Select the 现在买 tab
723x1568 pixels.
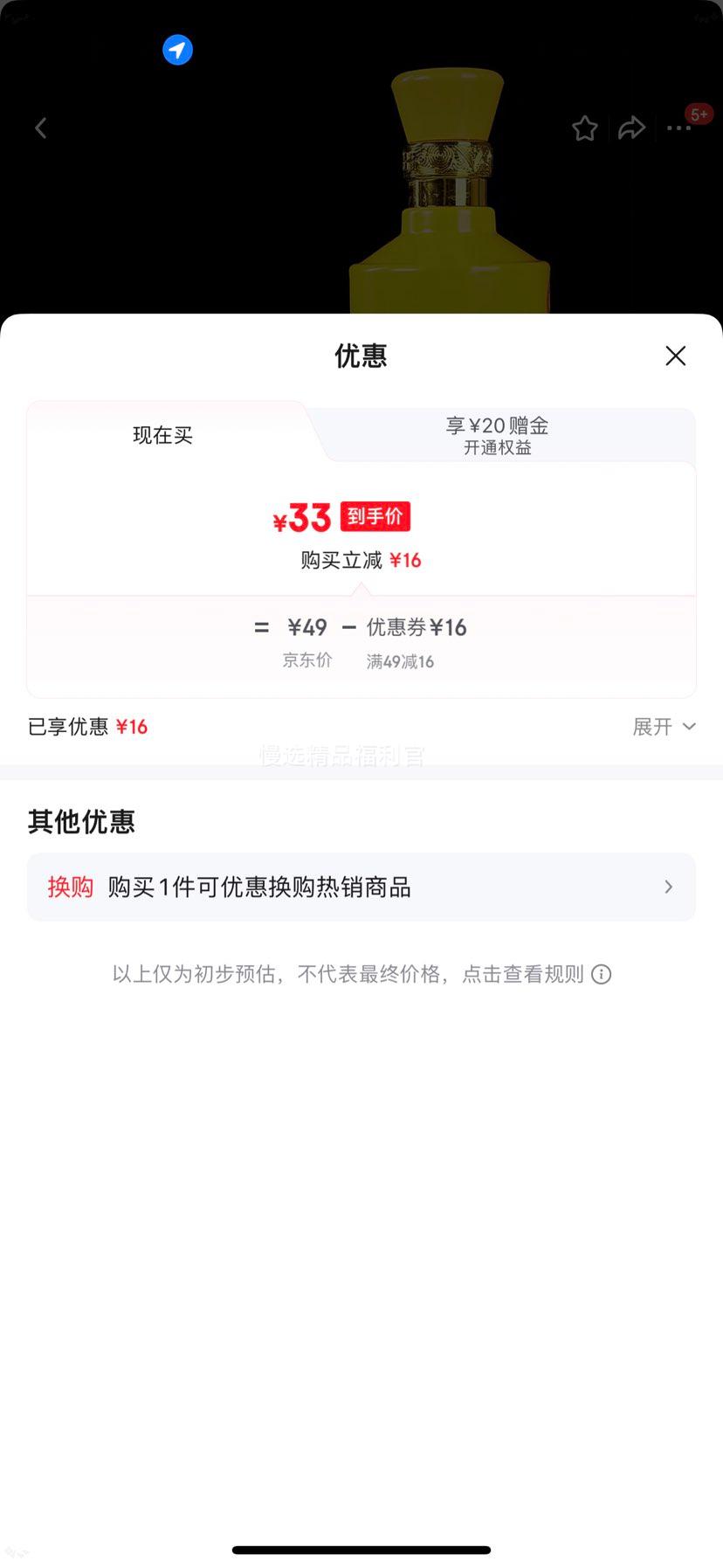162,435
